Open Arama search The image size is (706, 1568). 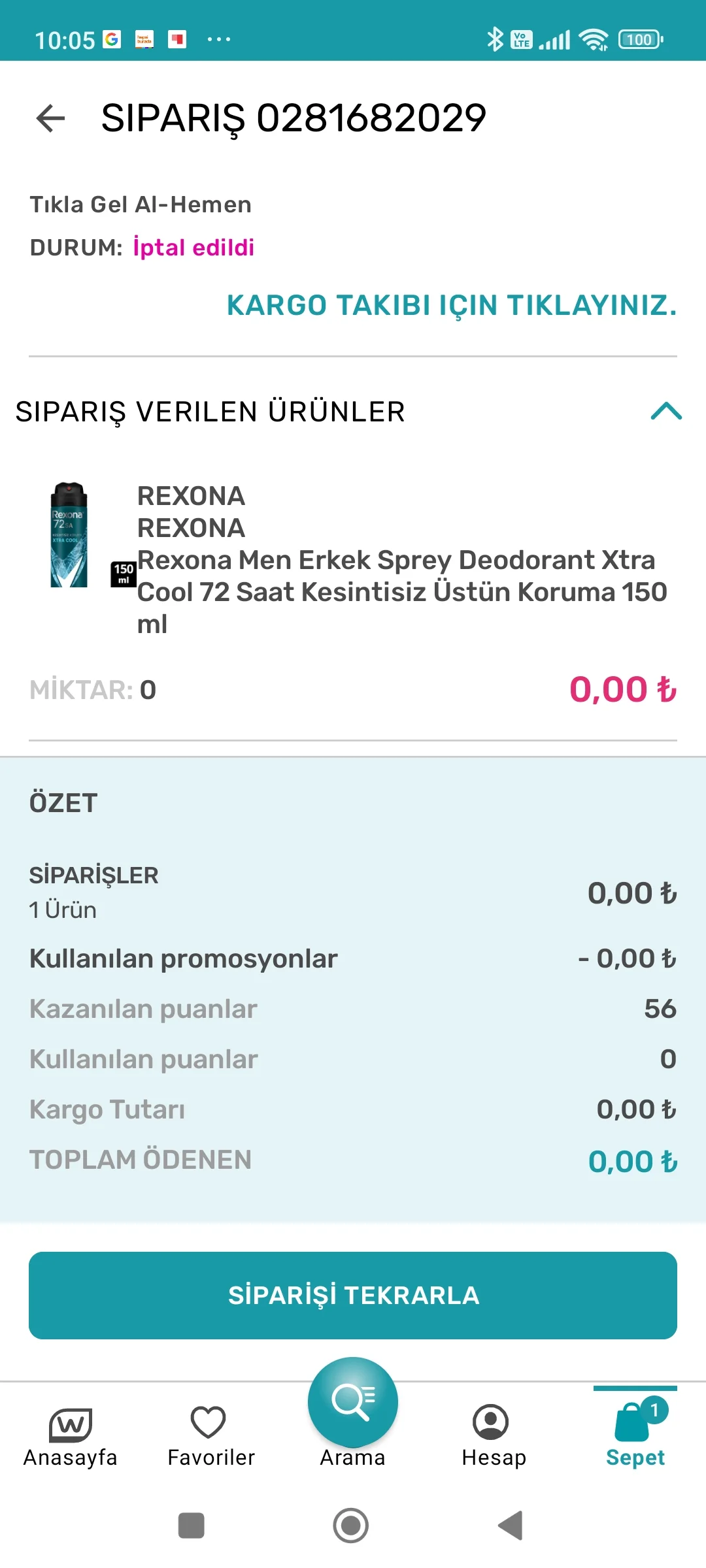point(353,1405)
